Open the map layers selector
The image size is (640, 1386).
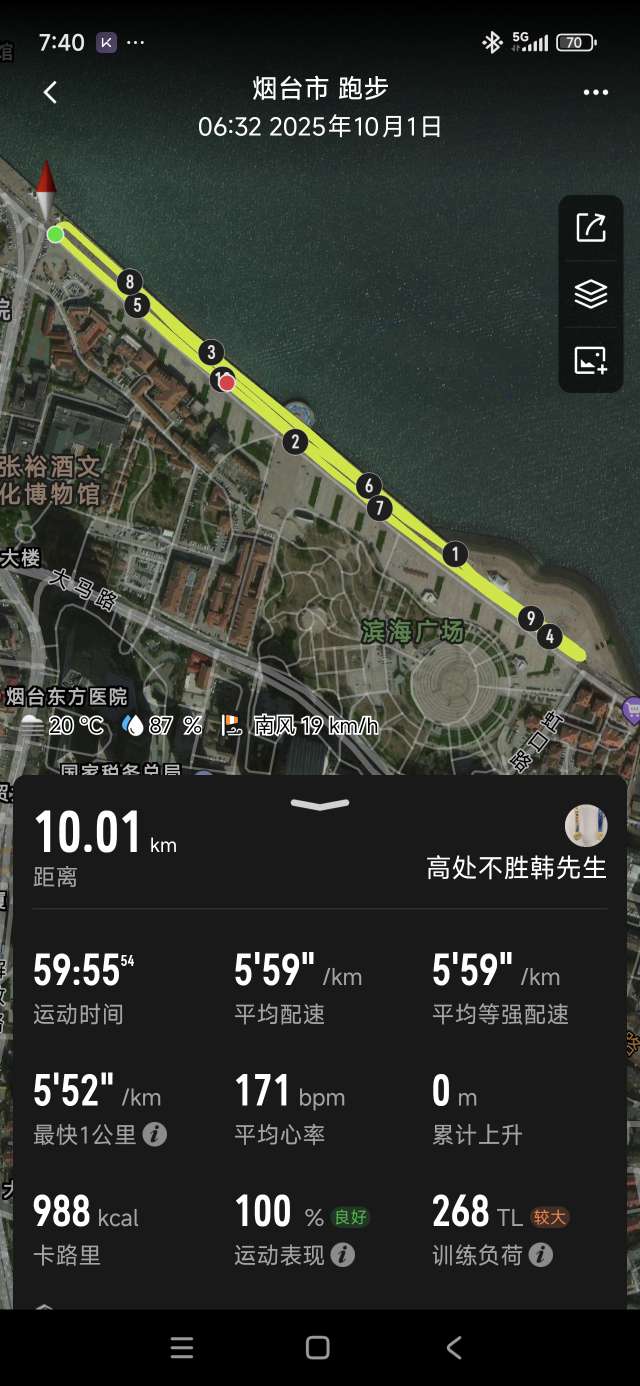[x=591, y=294]
